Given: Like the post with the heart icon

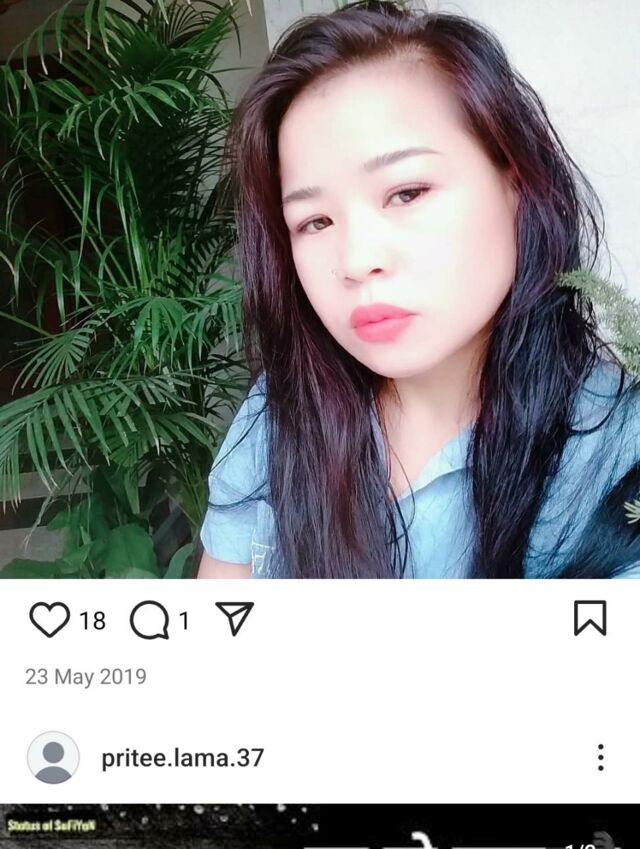Looking at the screenshot, I should (x=49, y=619).
